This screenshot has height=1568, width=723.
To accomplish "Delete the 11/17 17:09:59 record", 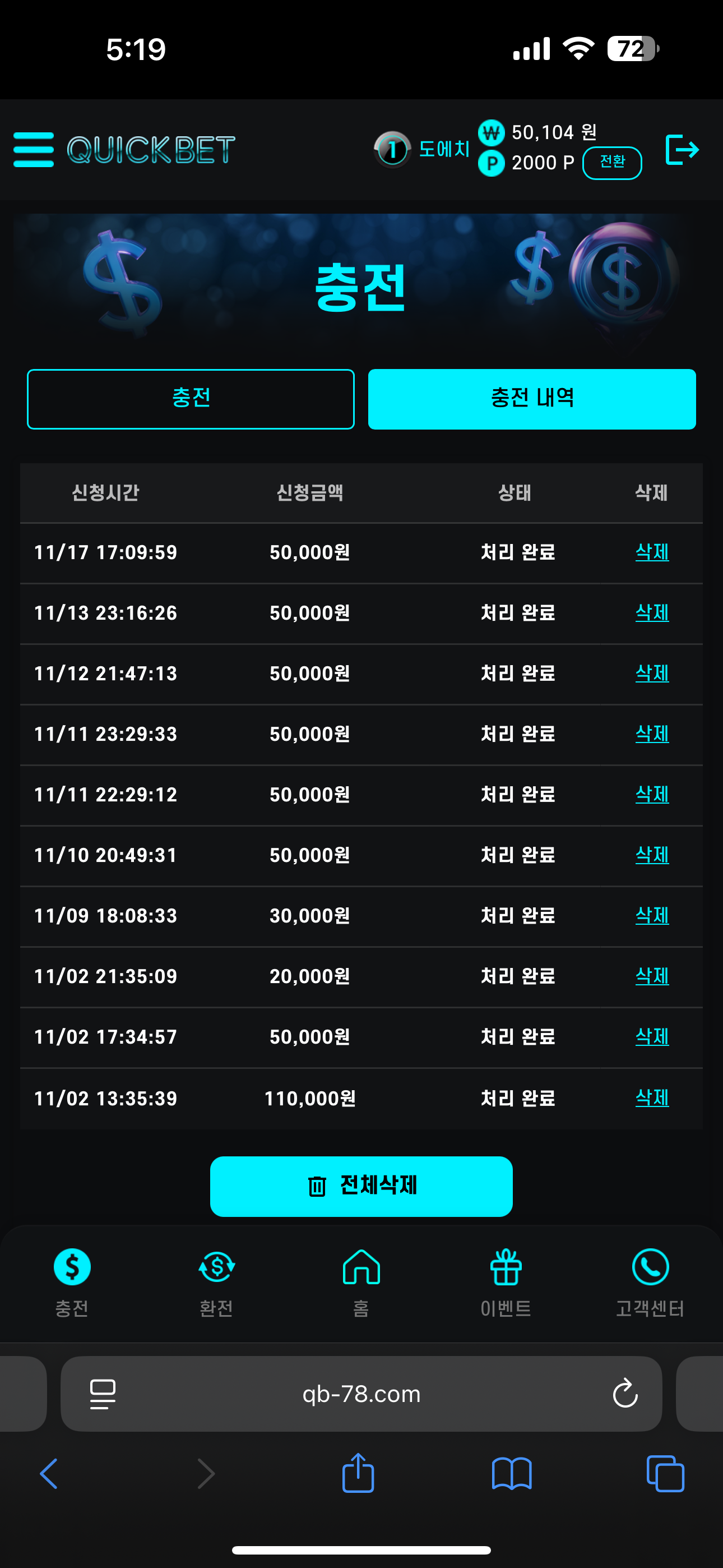I will coord(652,552).
